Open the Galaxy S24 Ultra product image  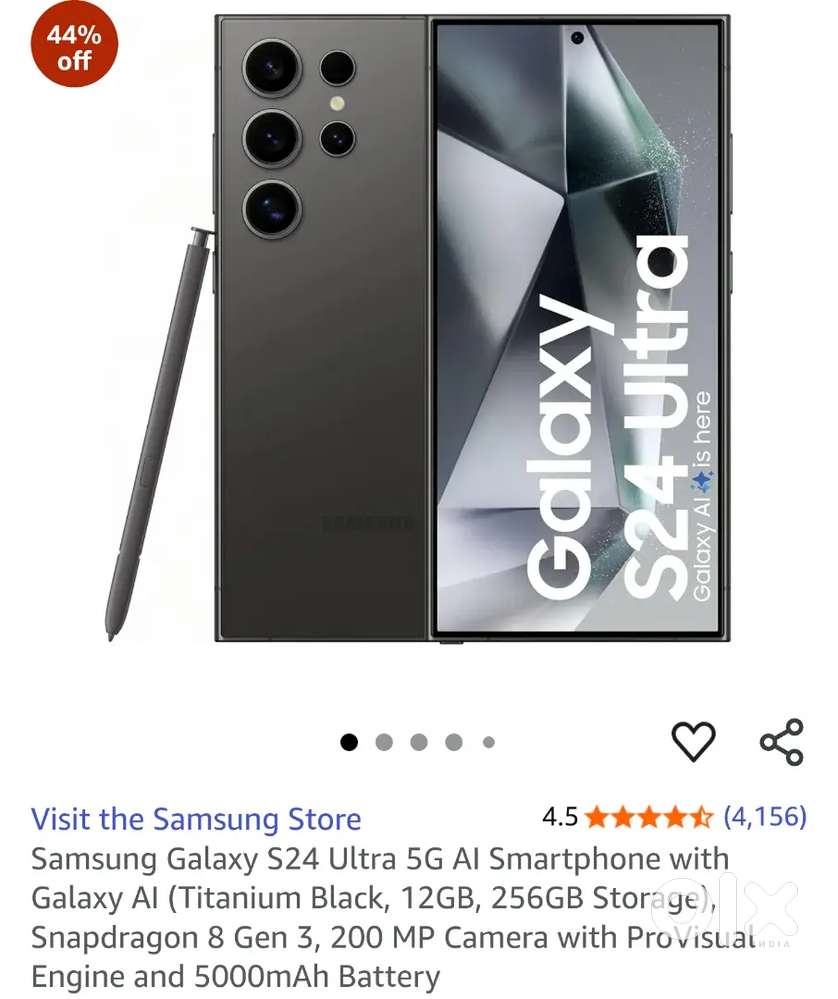pyautogui.click(x=470, y=330)
